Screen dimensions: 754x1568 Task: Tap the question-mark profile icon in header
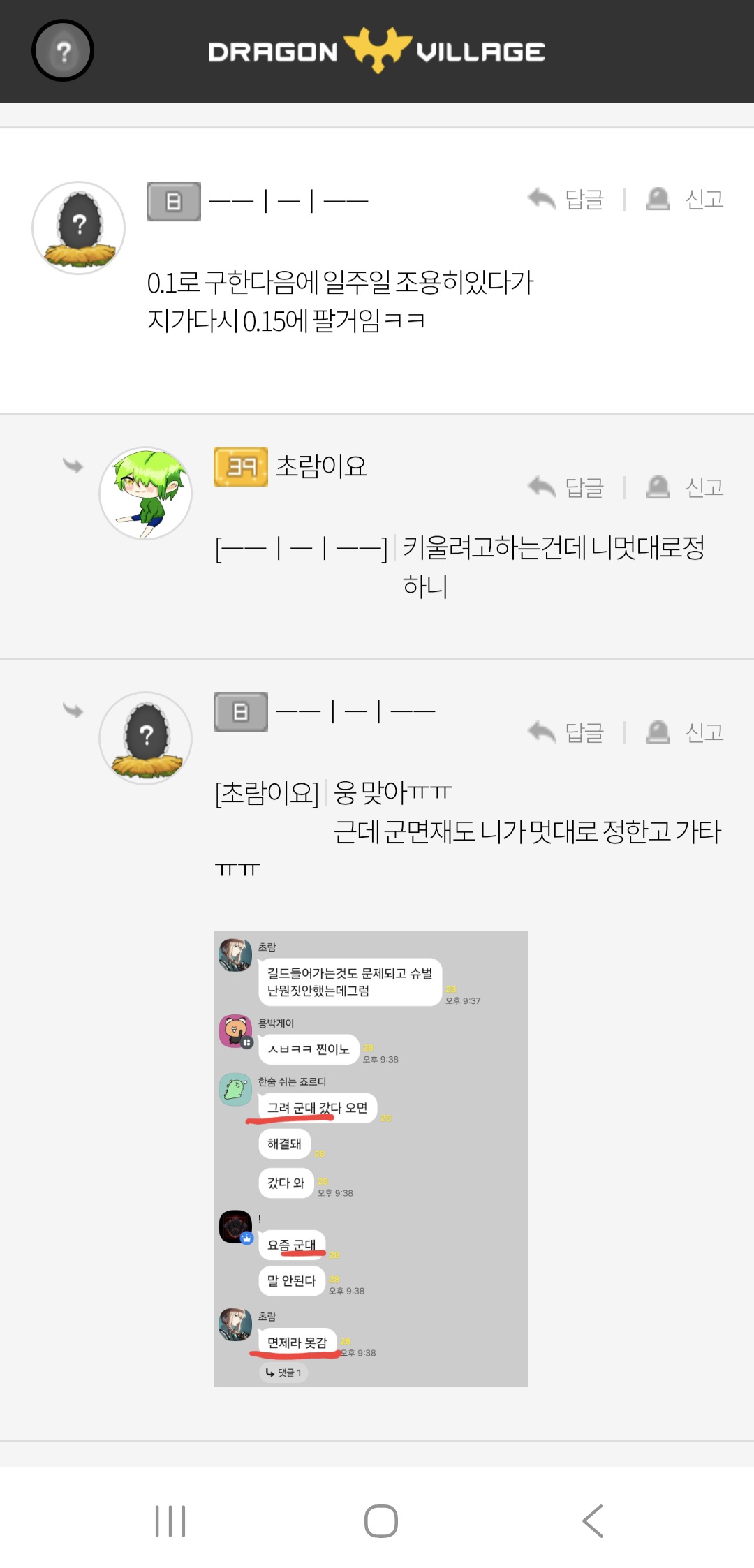pyautogui.click(x=63, y=50)
